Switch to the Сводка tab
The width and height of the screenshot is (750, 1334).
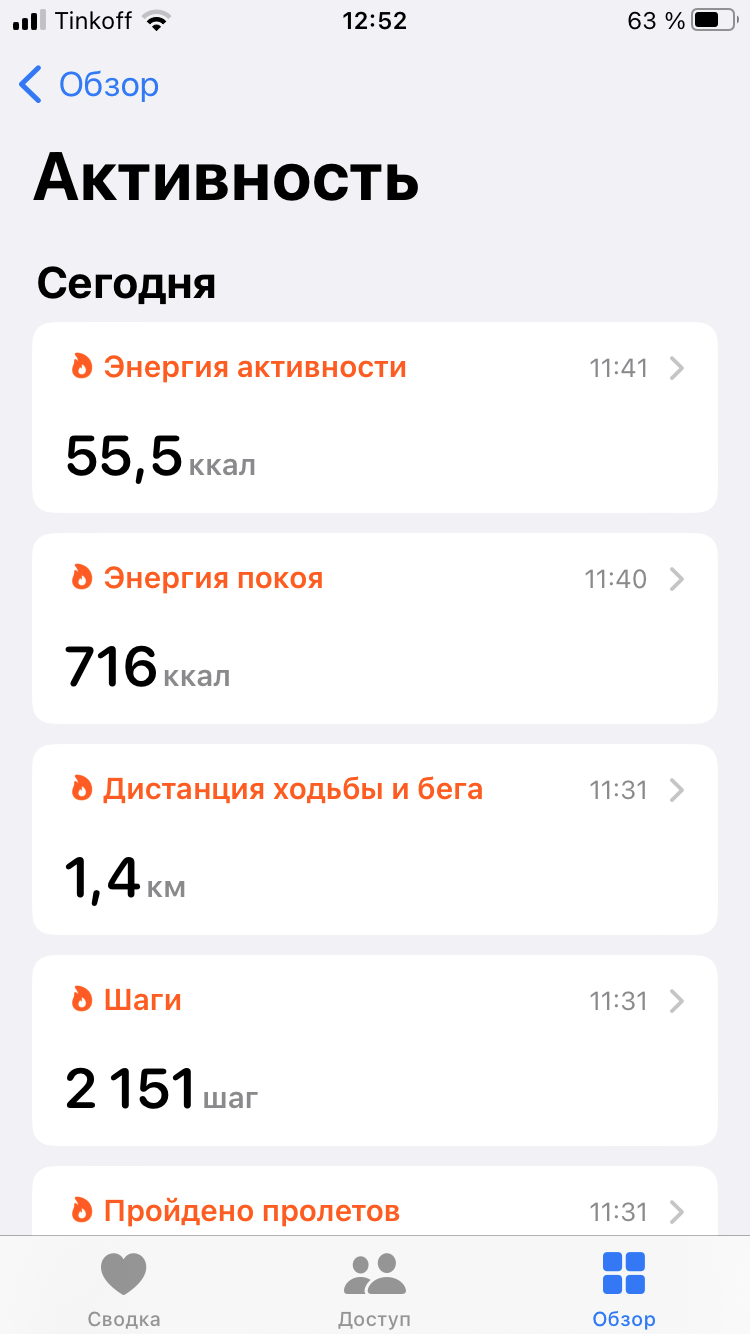click(124, 1288)
